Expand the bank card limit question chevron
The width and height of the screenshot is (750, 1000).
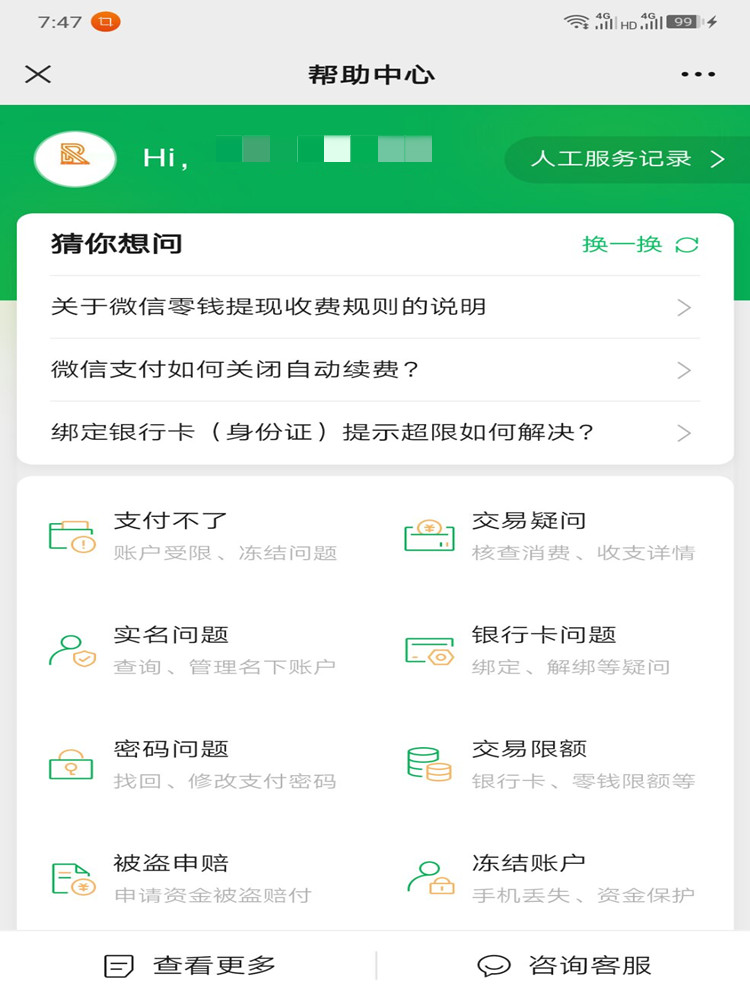pos(685,433)
